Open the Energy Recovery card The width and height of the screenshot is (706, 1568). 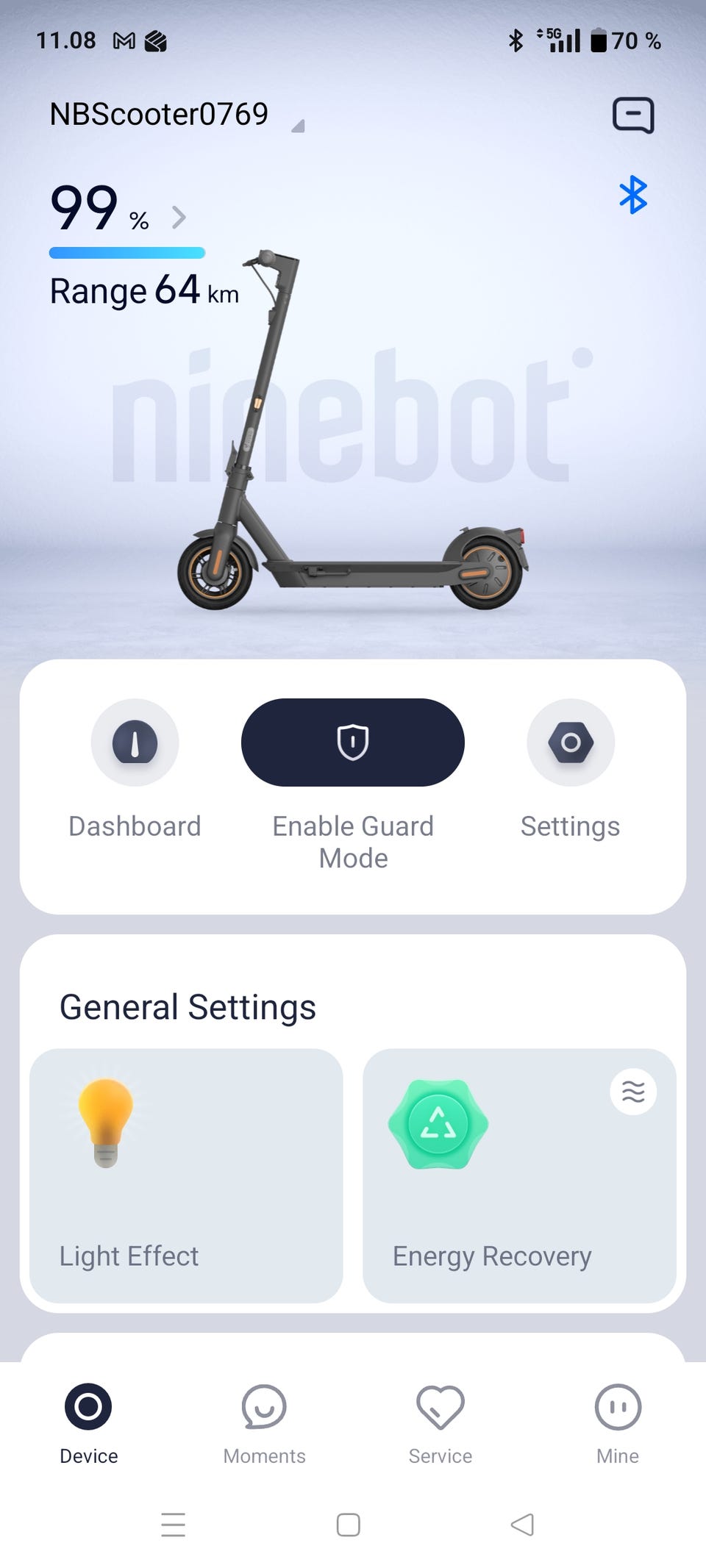click(519, 1175)
